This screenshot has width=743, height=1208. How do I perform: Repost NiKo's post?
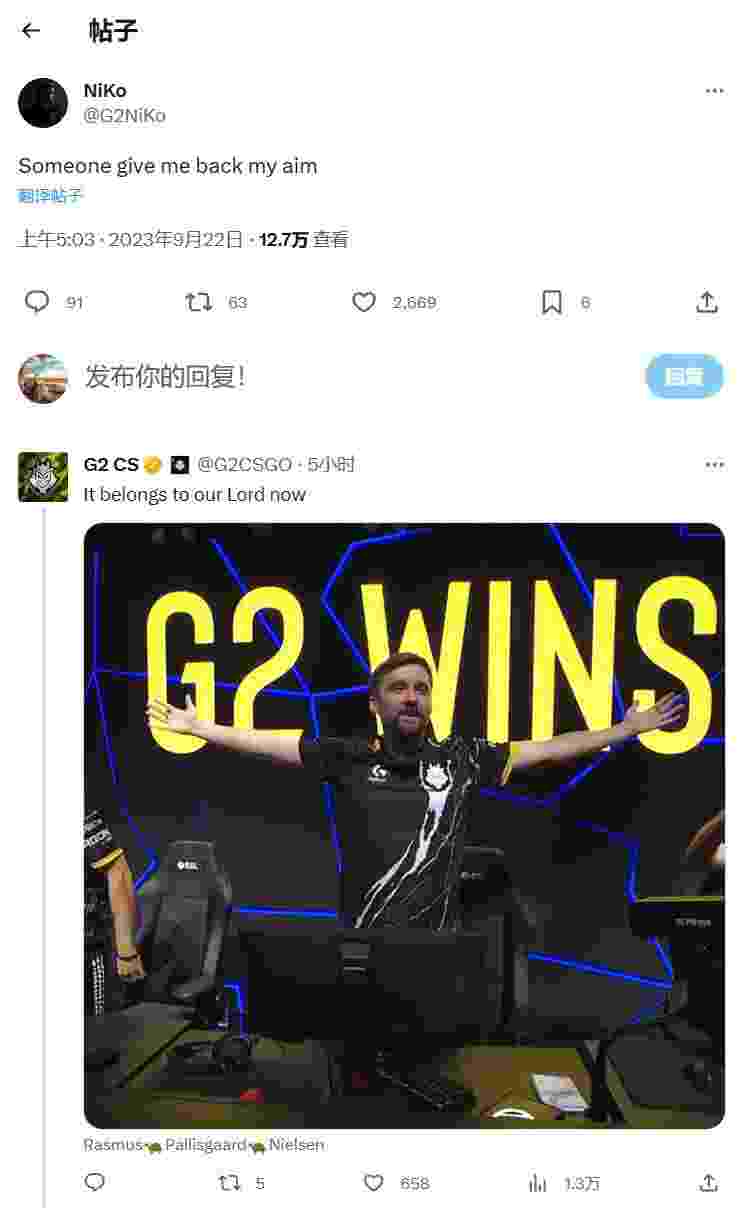(199, 302)
